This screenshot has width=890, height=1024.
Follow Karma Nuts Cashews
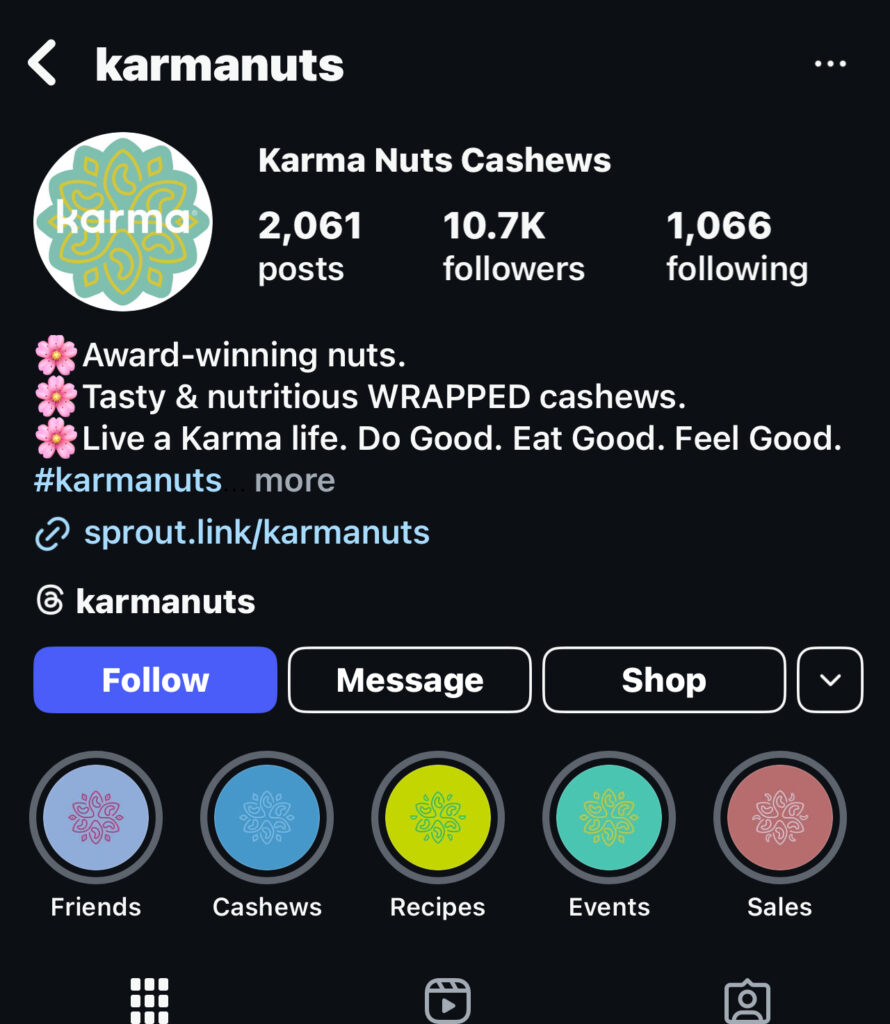(x=155, y=680)
